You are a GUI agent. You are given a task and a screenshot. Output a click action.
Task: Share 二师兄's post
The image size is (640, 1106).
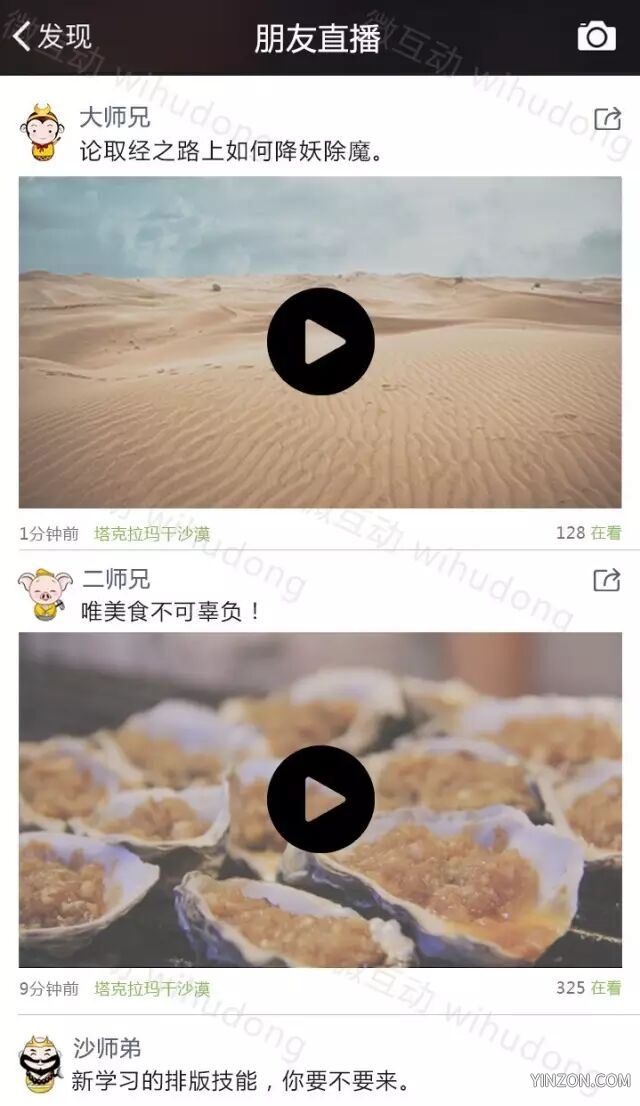[x=607, y=580]
